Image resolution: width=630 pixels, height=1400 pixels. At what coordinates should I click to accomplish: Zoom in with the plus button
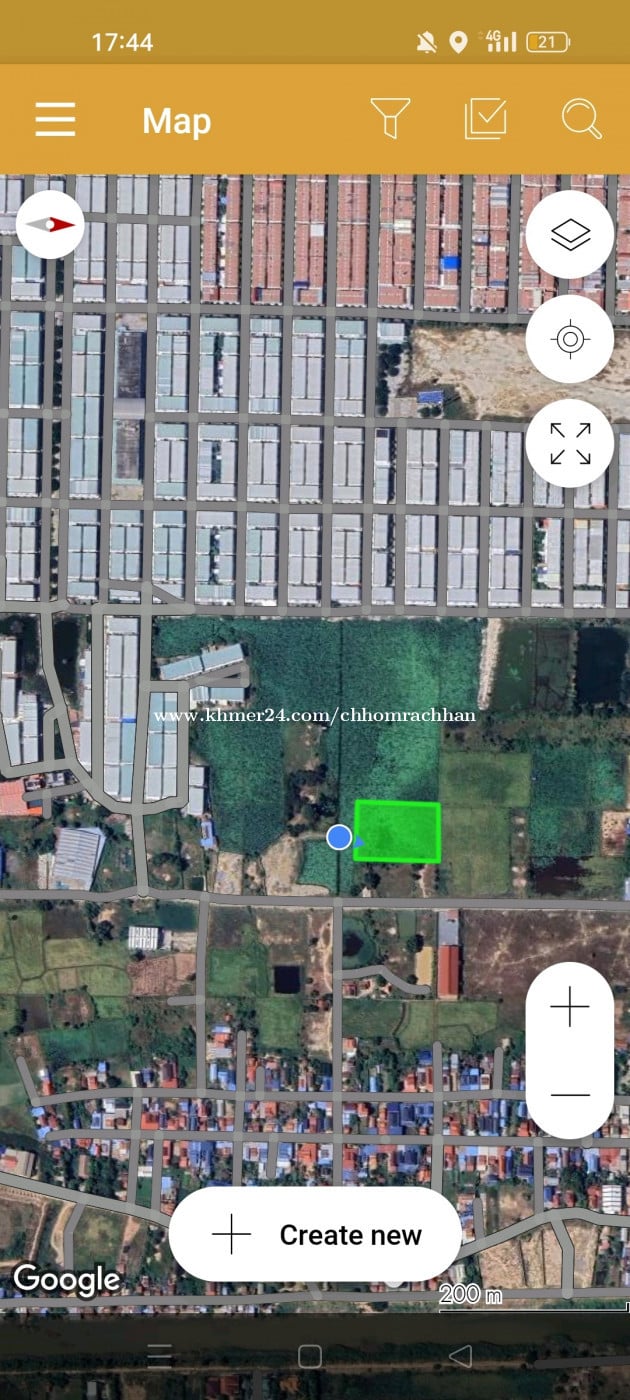coord(570,1007)
